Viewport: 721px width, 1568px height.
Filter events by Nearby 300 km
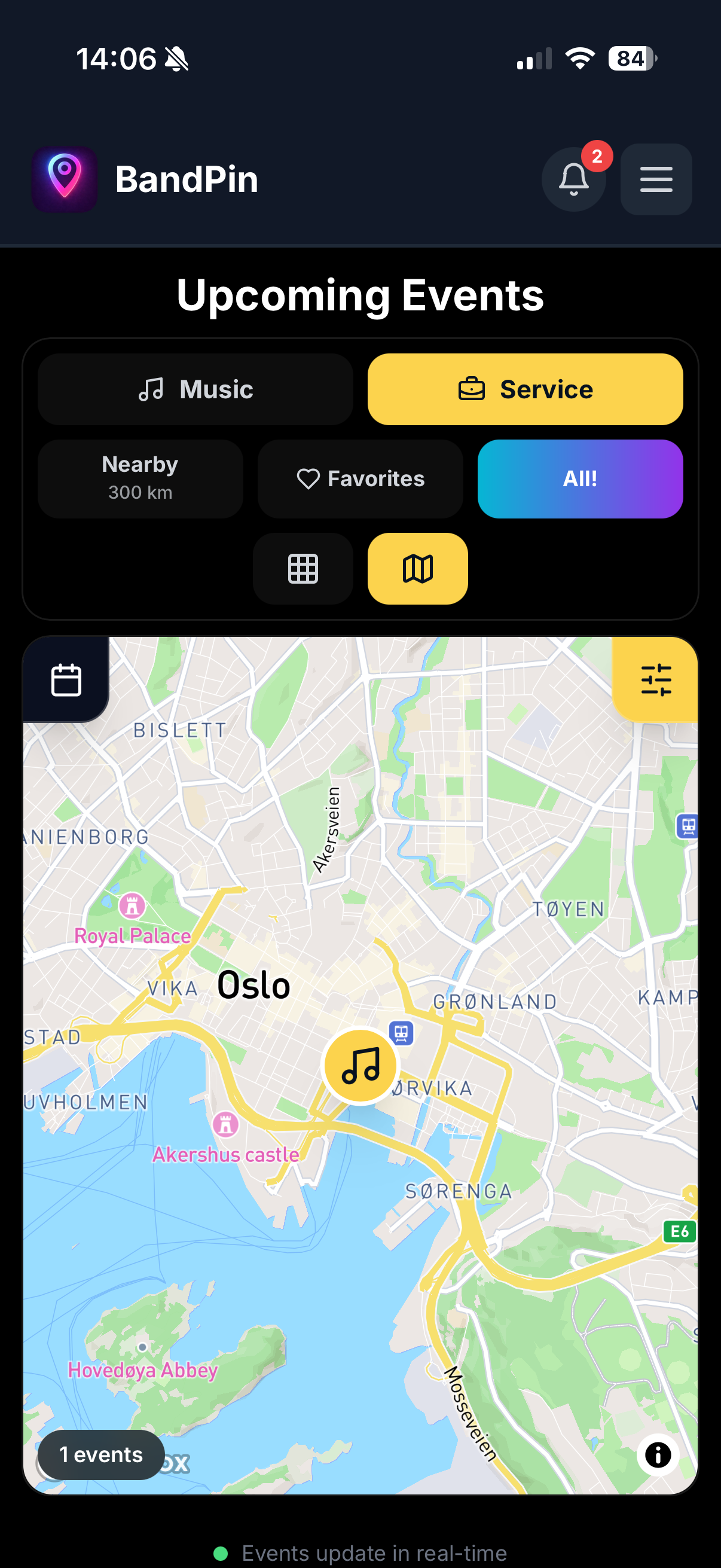click(x=140, y=479)
